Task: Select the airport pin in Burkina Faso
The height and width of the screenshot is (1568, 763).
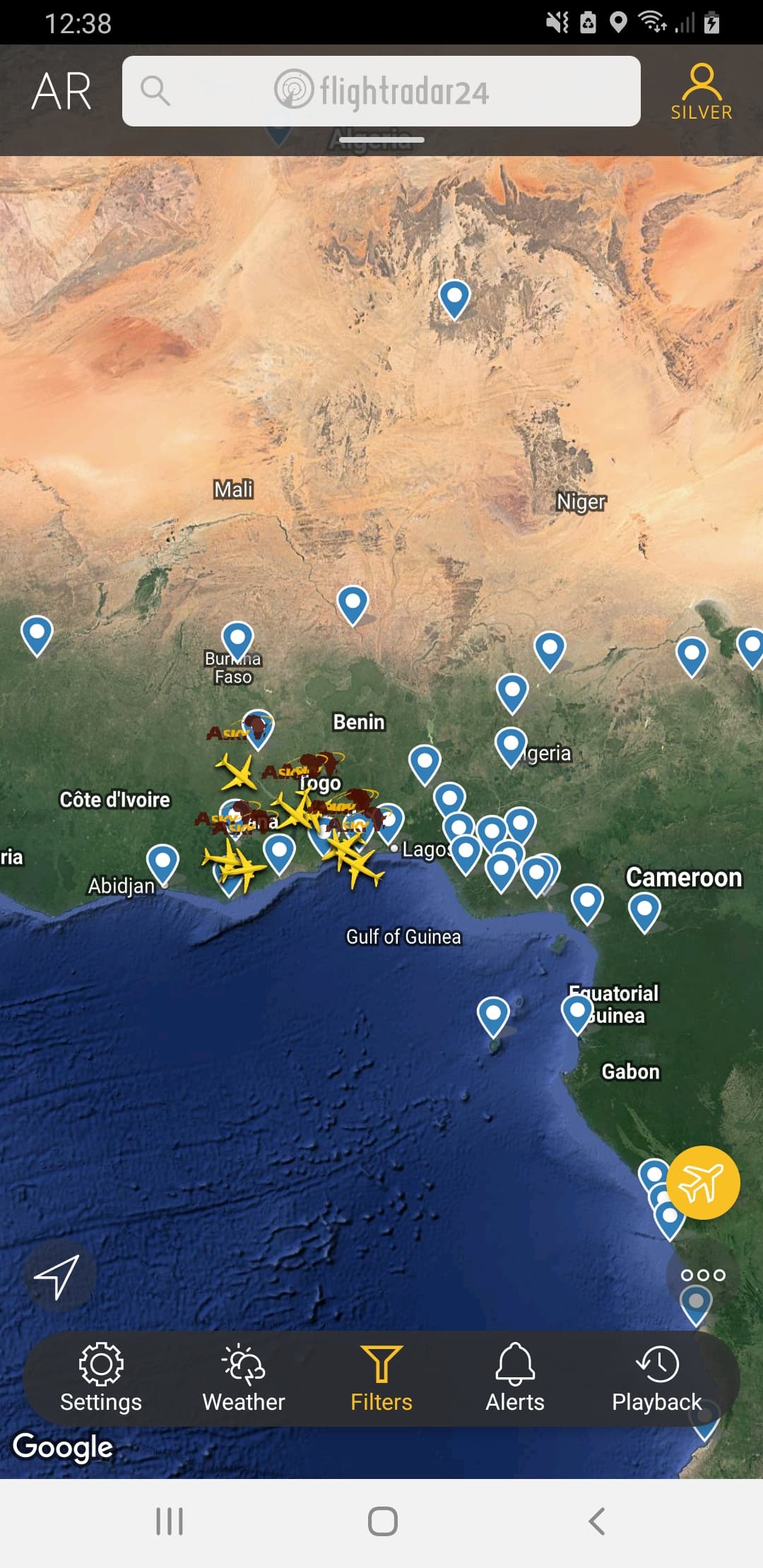Action: [237, 639]
